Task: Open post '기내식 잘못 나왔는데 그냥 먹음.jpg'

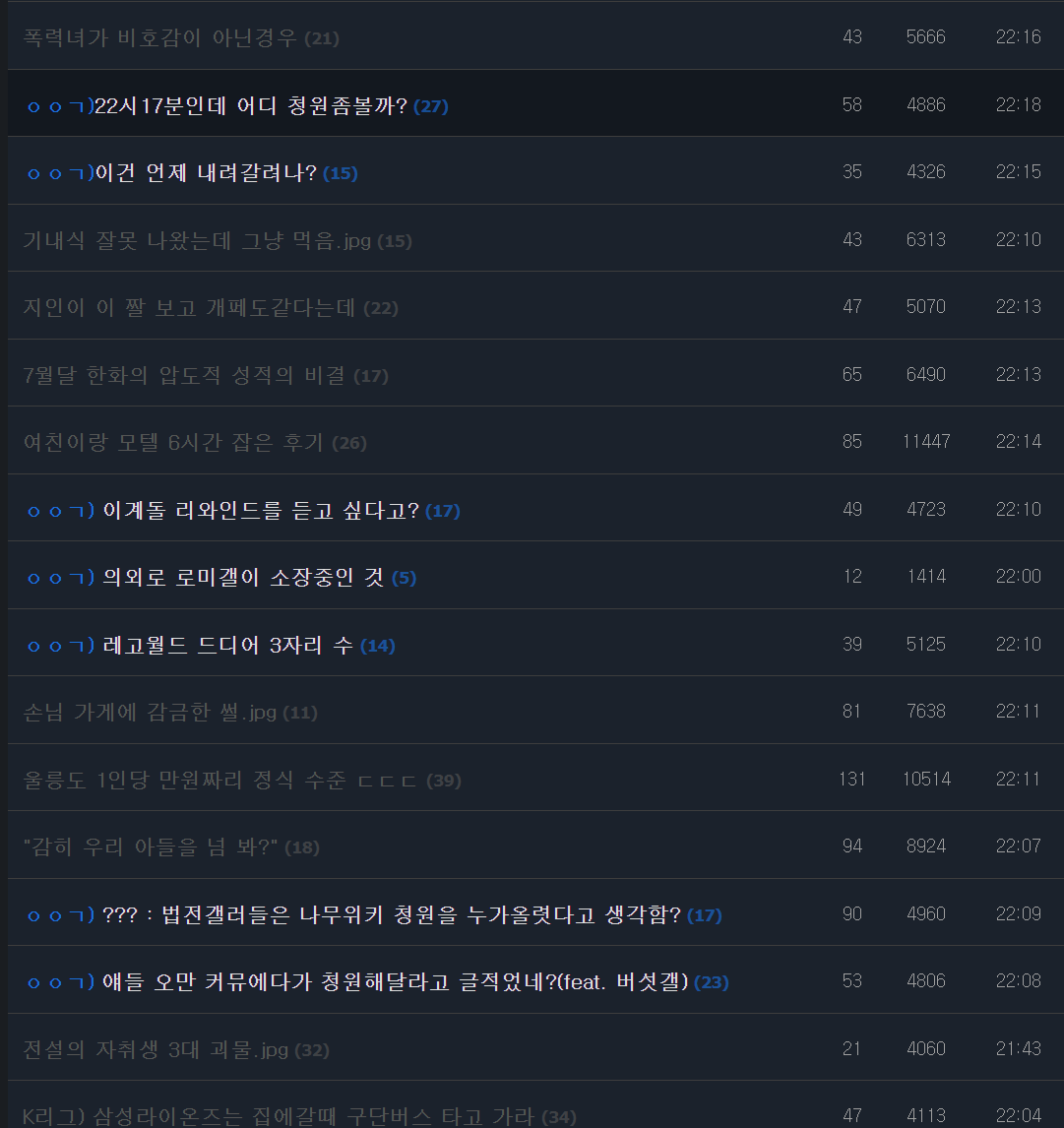Action: pos(197,240)
